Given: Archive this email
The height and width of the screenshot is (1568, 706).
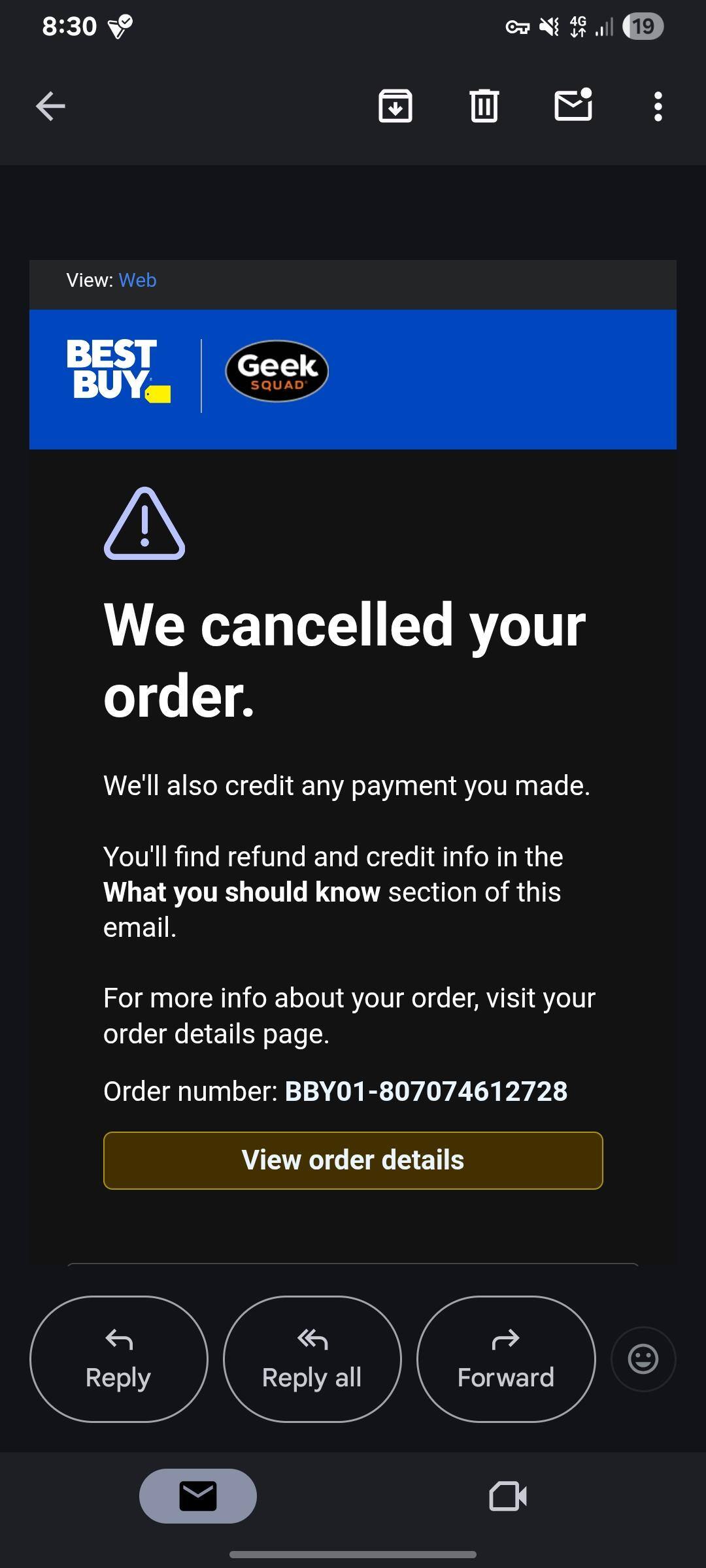Looking at the screenshot, I should 396,105.
